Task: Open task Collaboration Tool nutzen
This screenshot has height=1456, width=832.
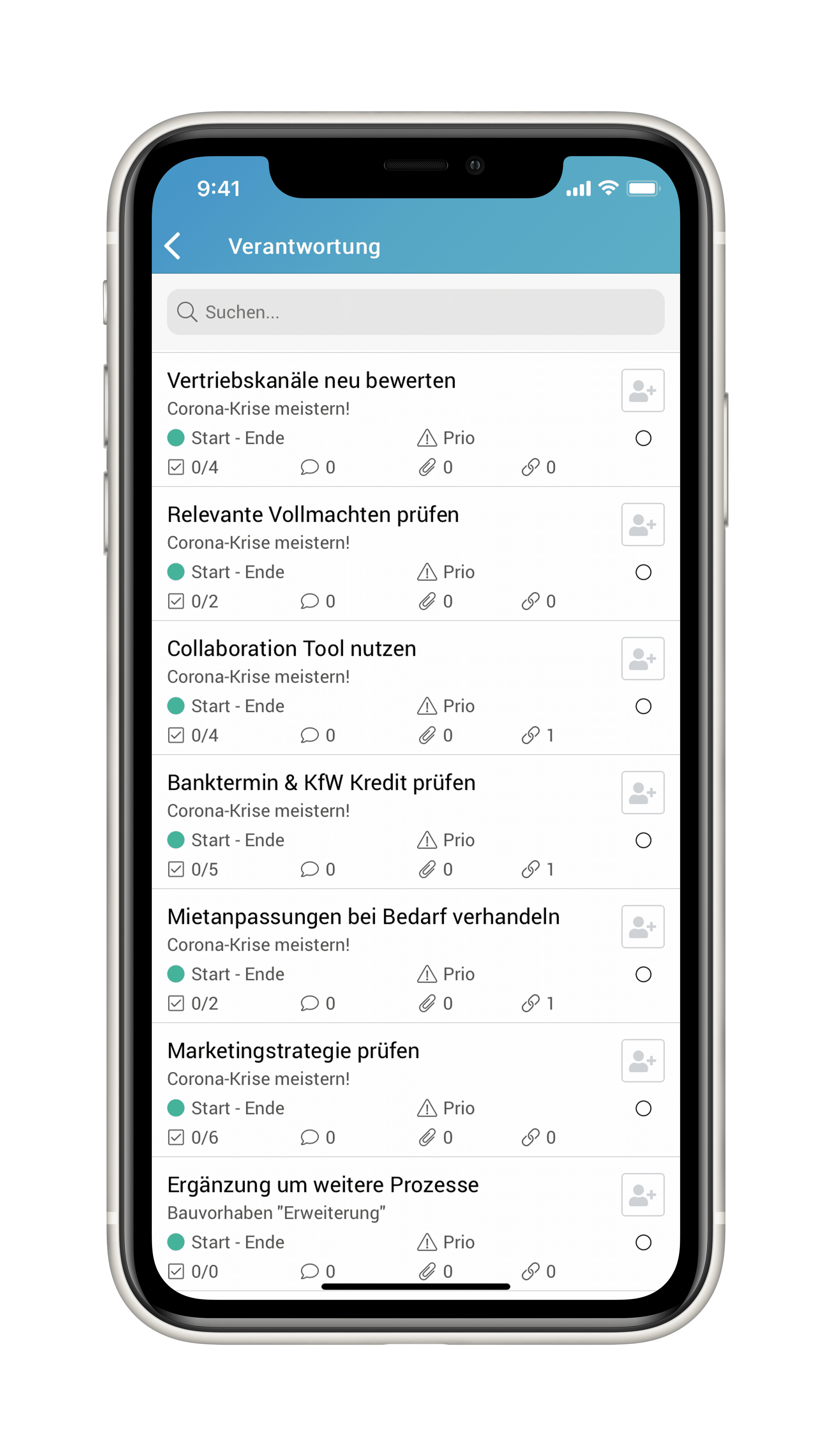Action: click(x=415, y=689)
